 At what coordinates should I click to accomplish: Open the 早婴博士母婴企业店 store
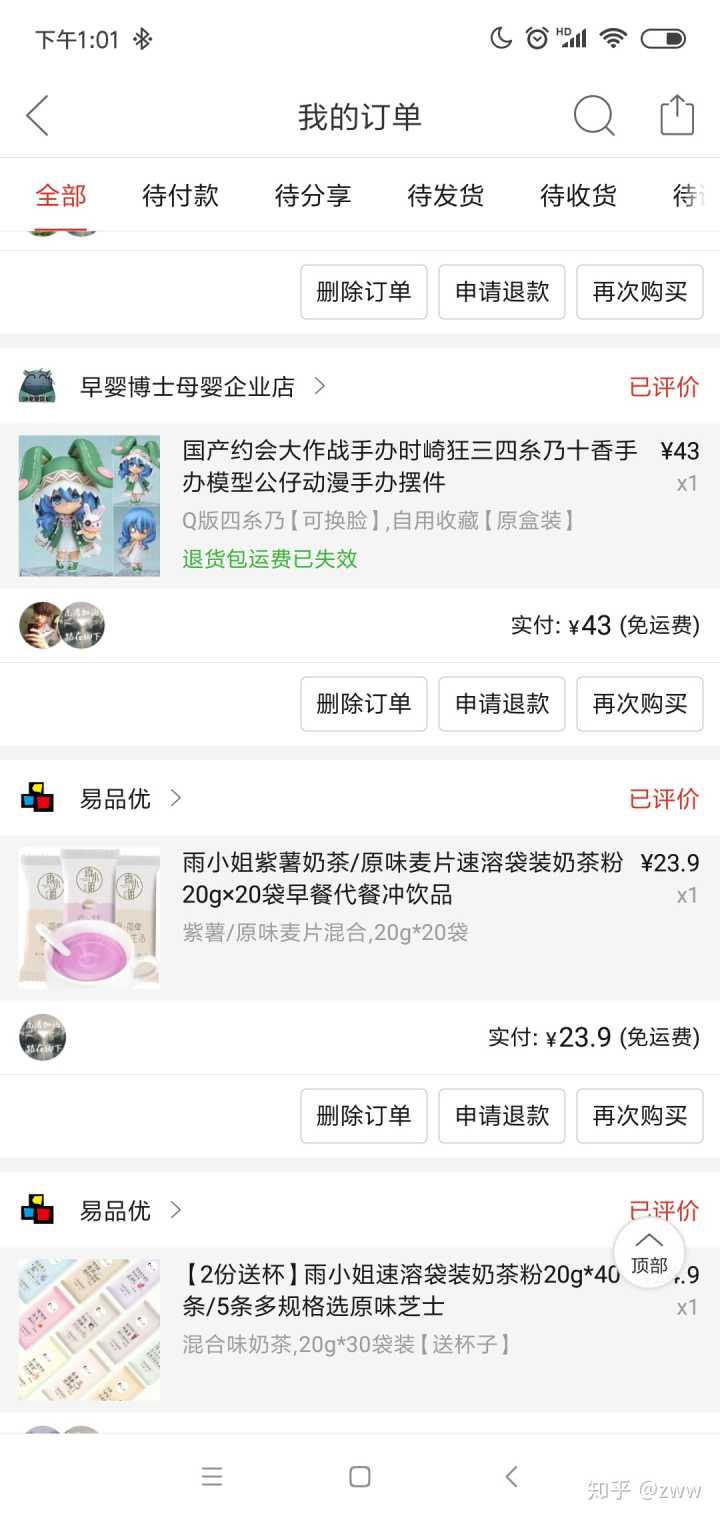(187, 387)
